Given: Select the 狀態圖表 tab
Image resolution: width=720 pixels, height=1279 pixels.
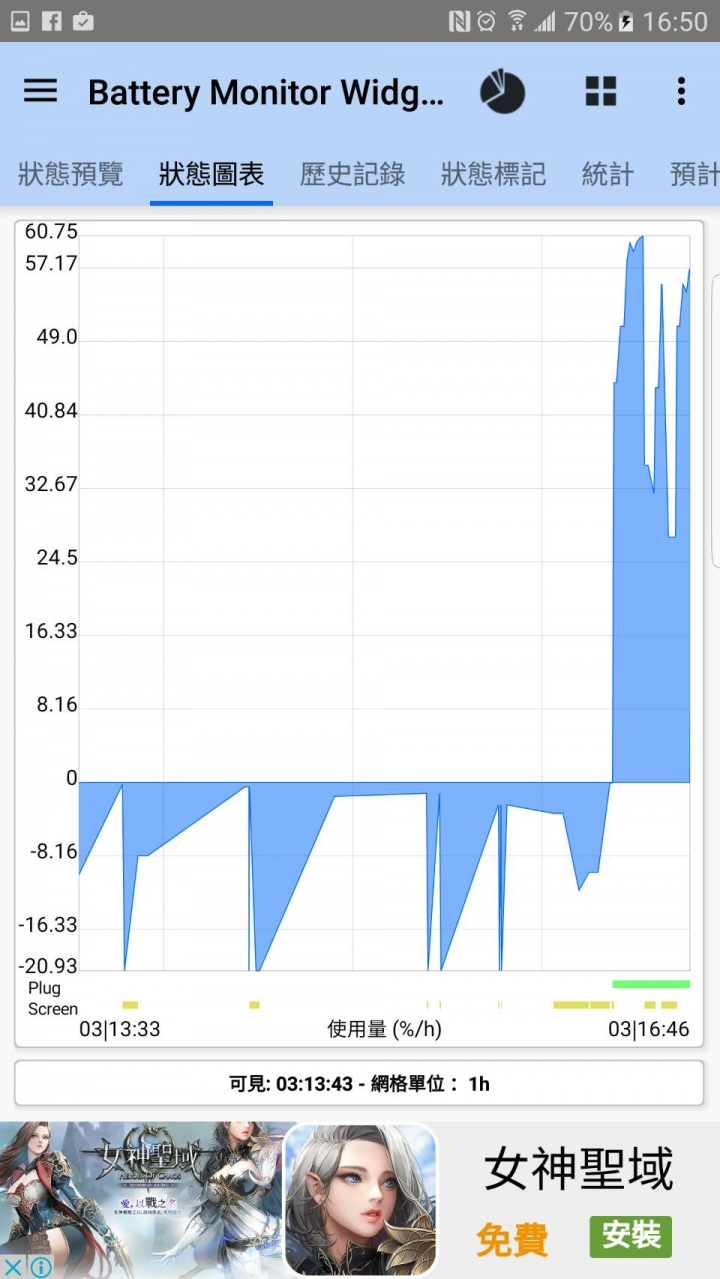Looking at the screenshot, I should tap(211, 174).
